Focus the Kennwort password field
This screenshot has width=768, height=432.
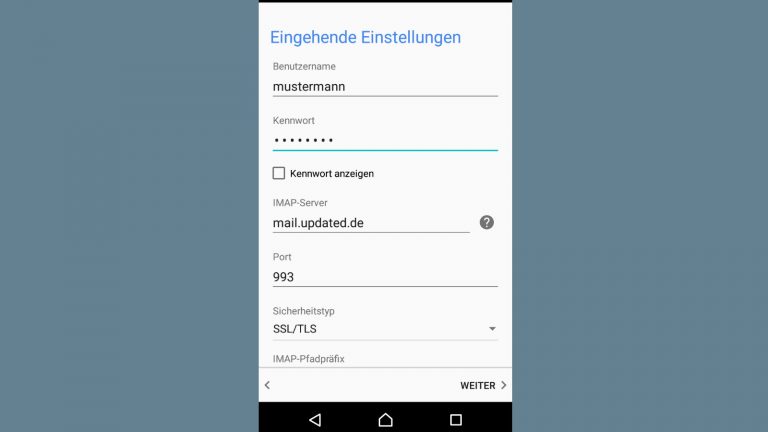pyautogui.click(x=384, y=140)
